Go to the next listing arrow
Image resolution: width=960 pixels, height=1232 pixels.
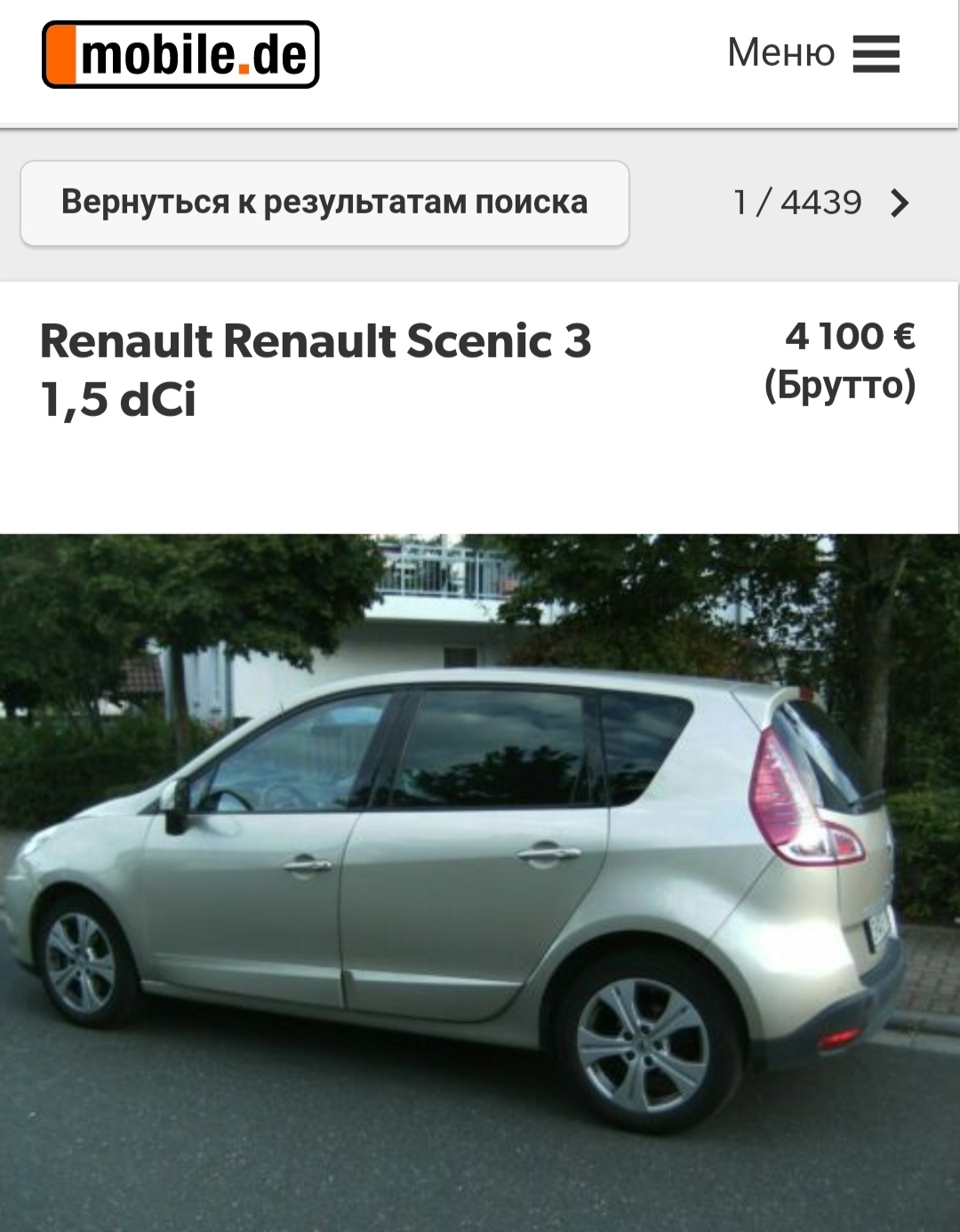click(x=900, y=204)
